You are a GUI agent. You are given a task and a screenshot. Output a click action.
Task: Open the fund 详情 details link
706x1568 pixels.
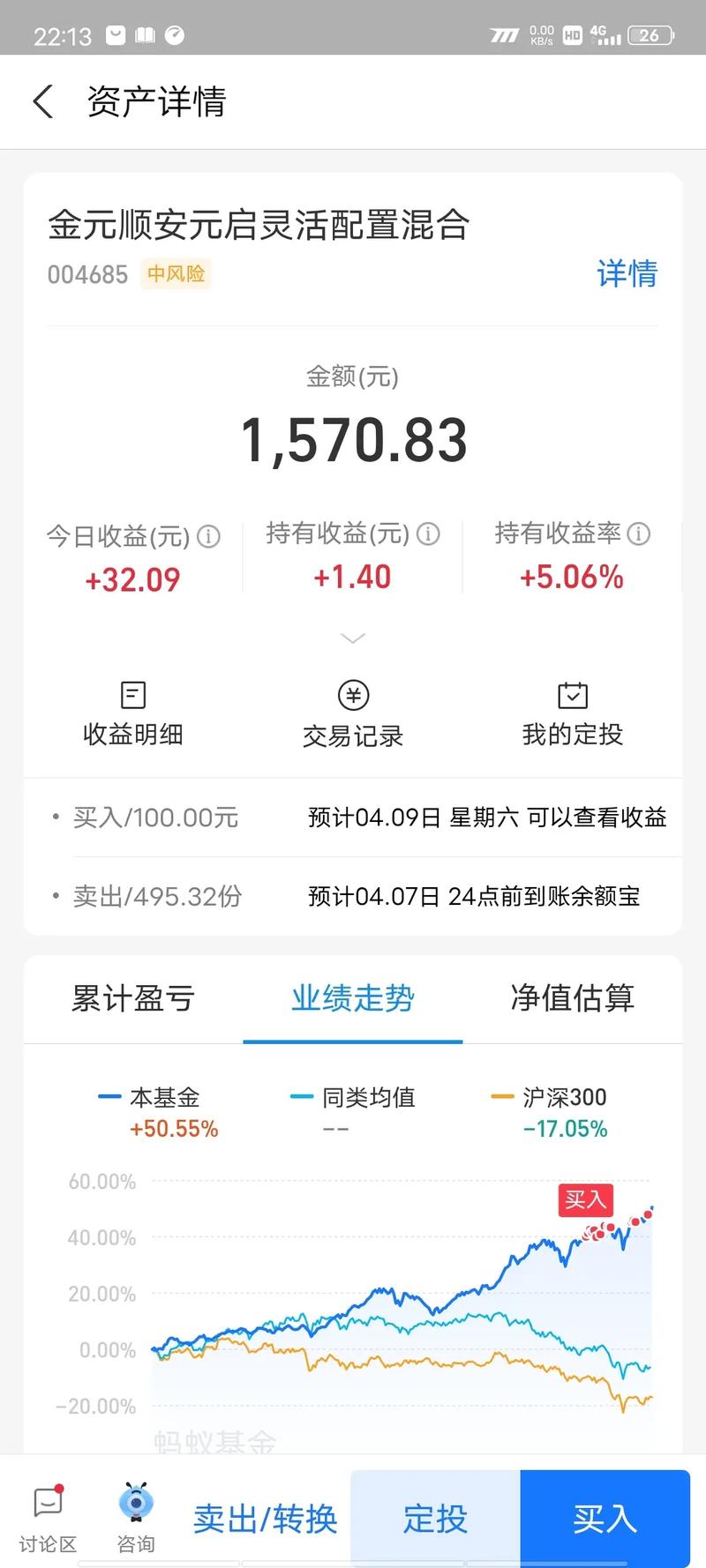[627, 274]
